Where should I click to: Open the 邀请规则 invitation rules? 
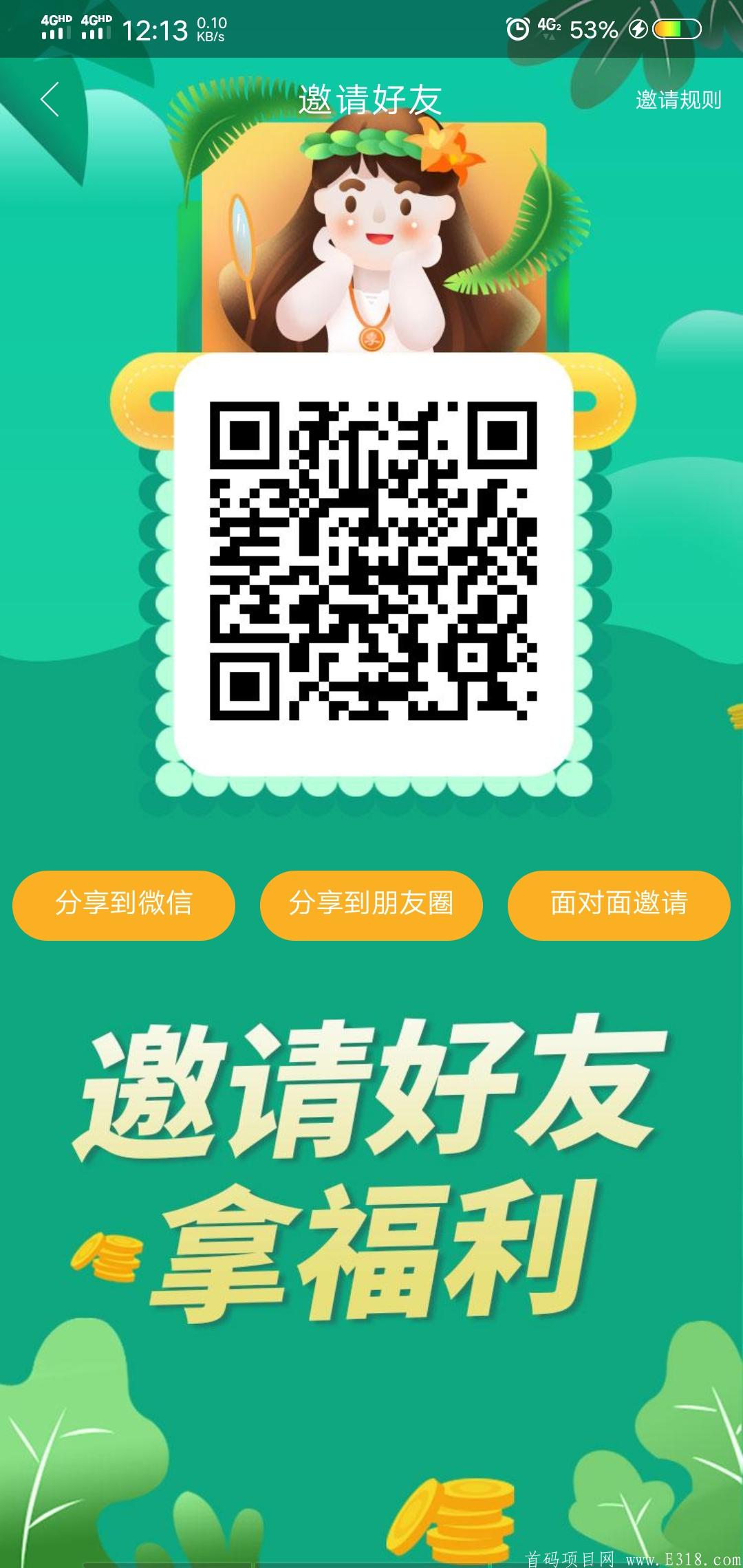[678, 100]
